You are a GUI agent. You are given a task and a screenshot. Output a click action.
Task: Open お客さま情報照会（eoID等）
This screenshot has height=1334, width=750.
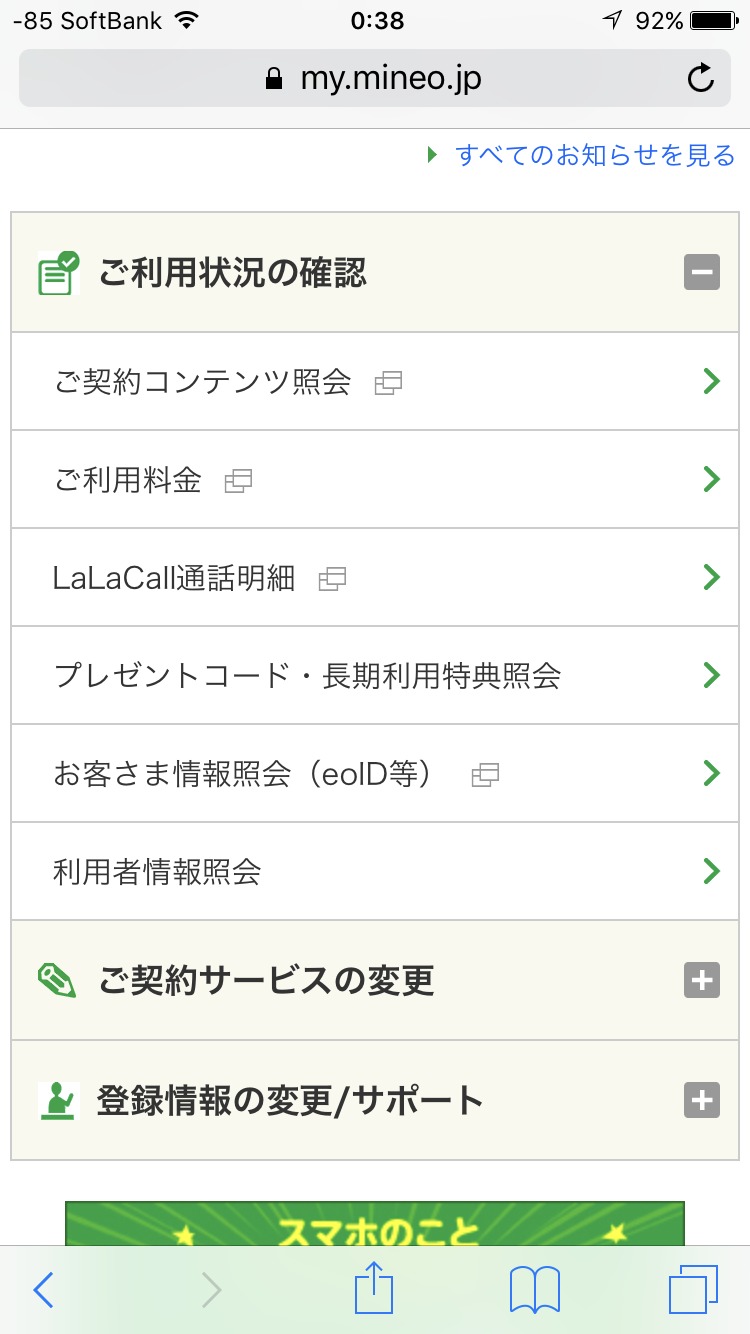point(375,773)
